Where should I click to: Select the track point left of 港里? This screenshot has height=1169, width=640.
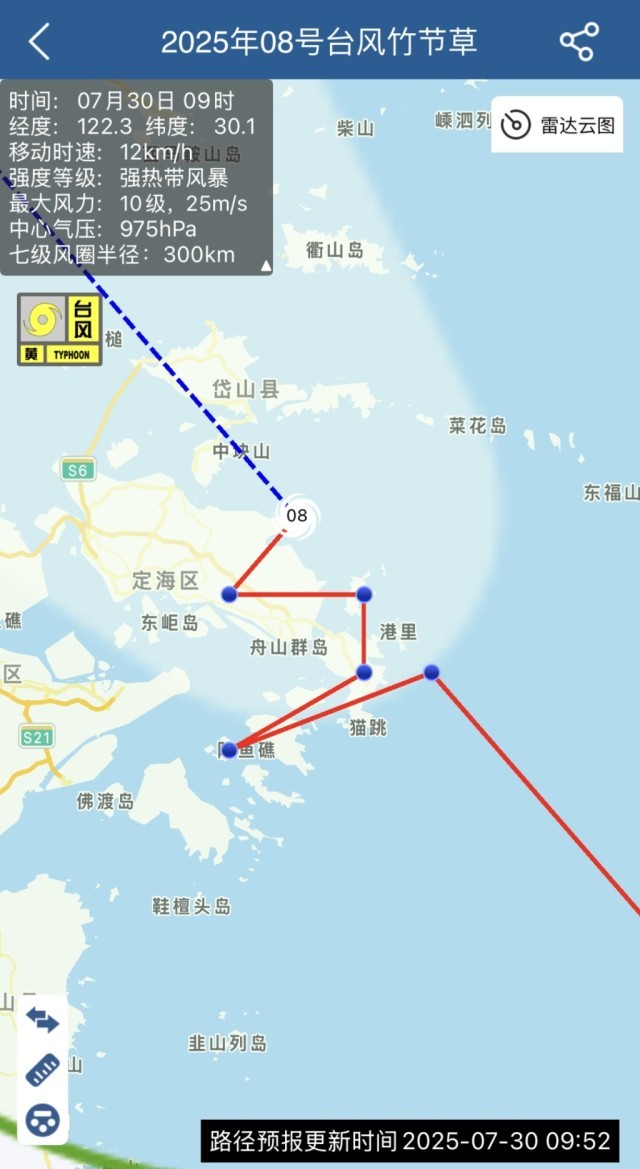[x=364, y=594]
